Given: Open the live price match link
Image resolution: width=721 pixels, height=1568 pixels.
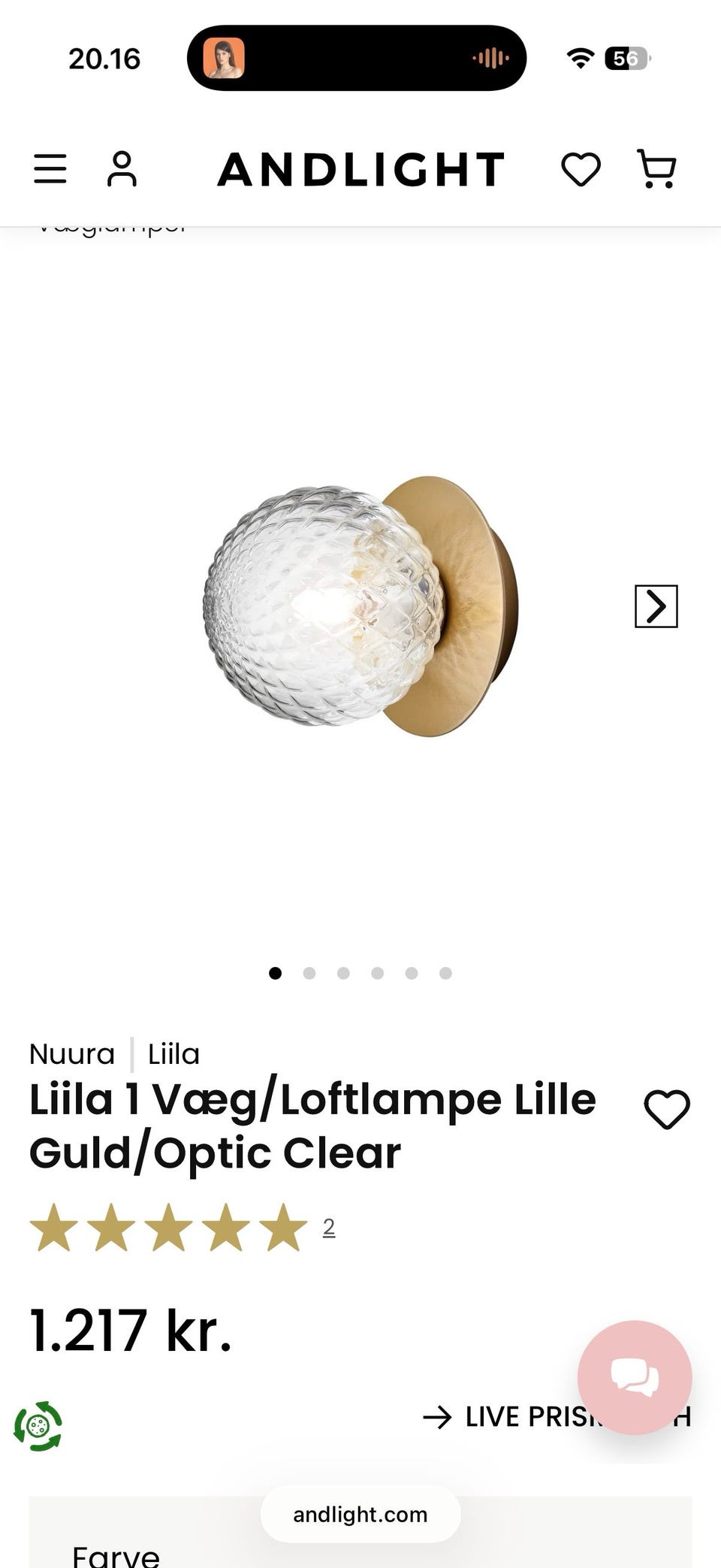Looking at the screenshot, I should click(557, 1417).
